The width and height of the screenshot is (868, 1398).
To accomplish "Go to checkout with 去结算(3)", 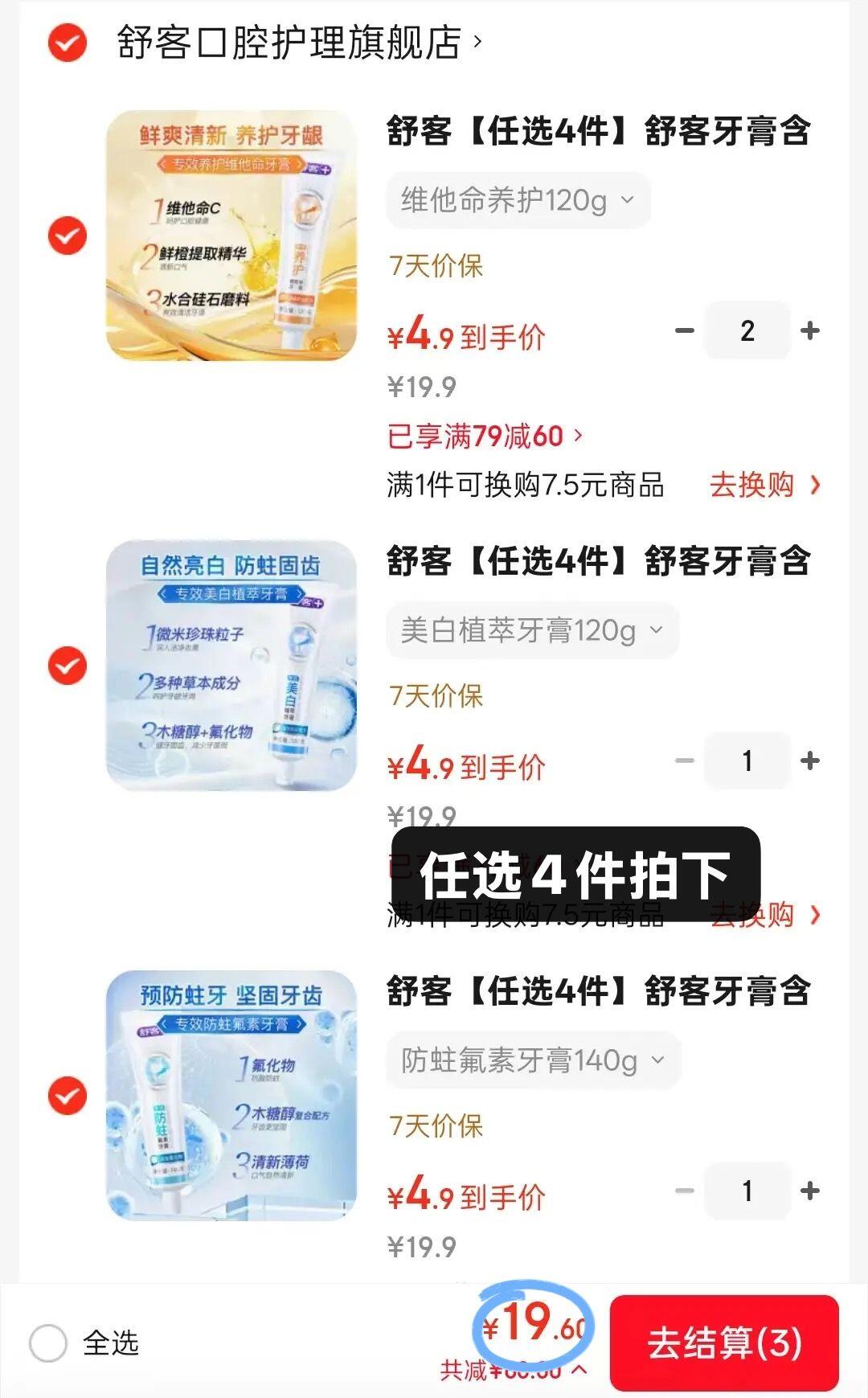I will pyautogui.click(x=724, y=1343).
